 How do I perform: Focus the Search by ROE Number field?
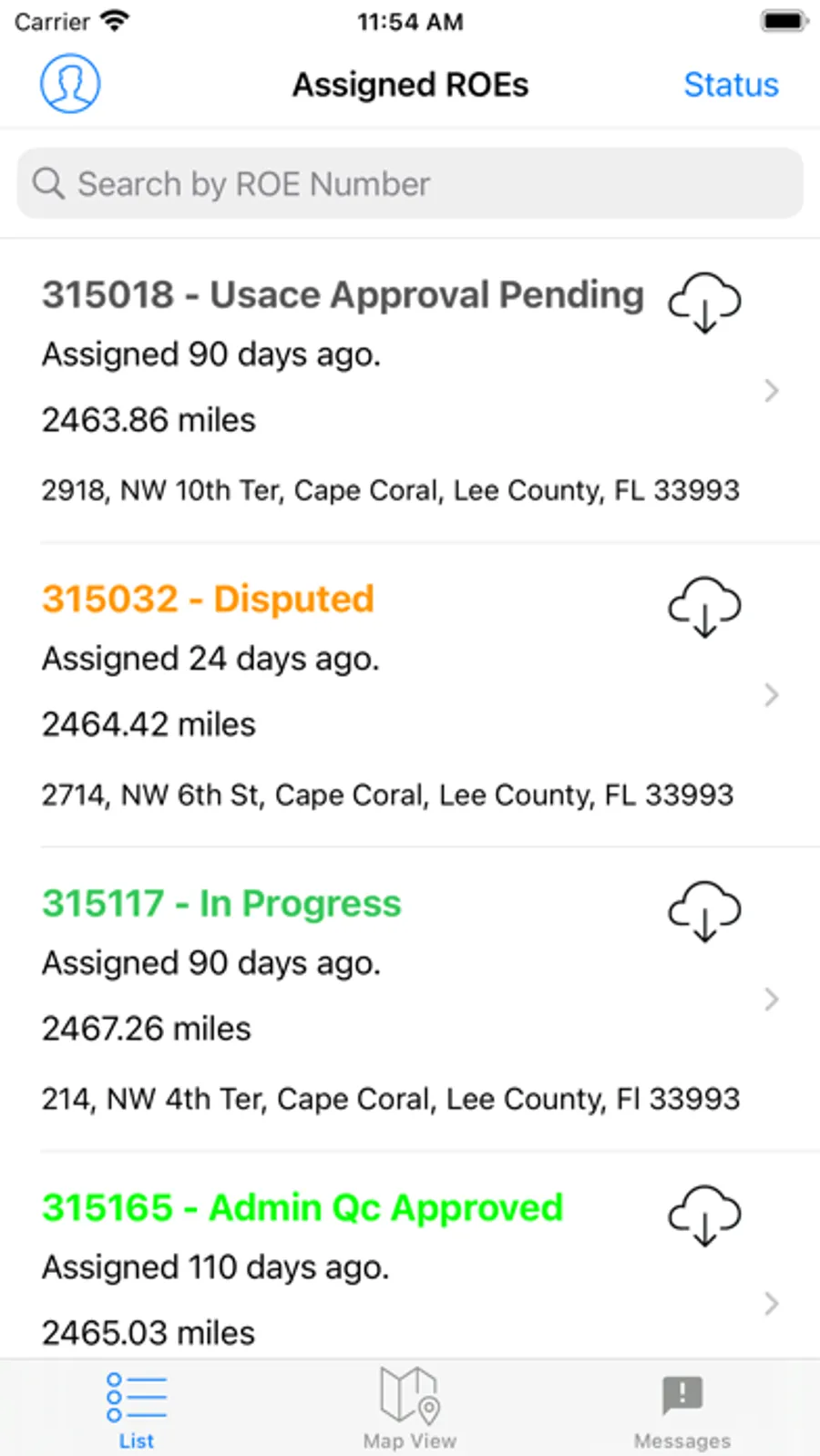(x=410, y=184)
